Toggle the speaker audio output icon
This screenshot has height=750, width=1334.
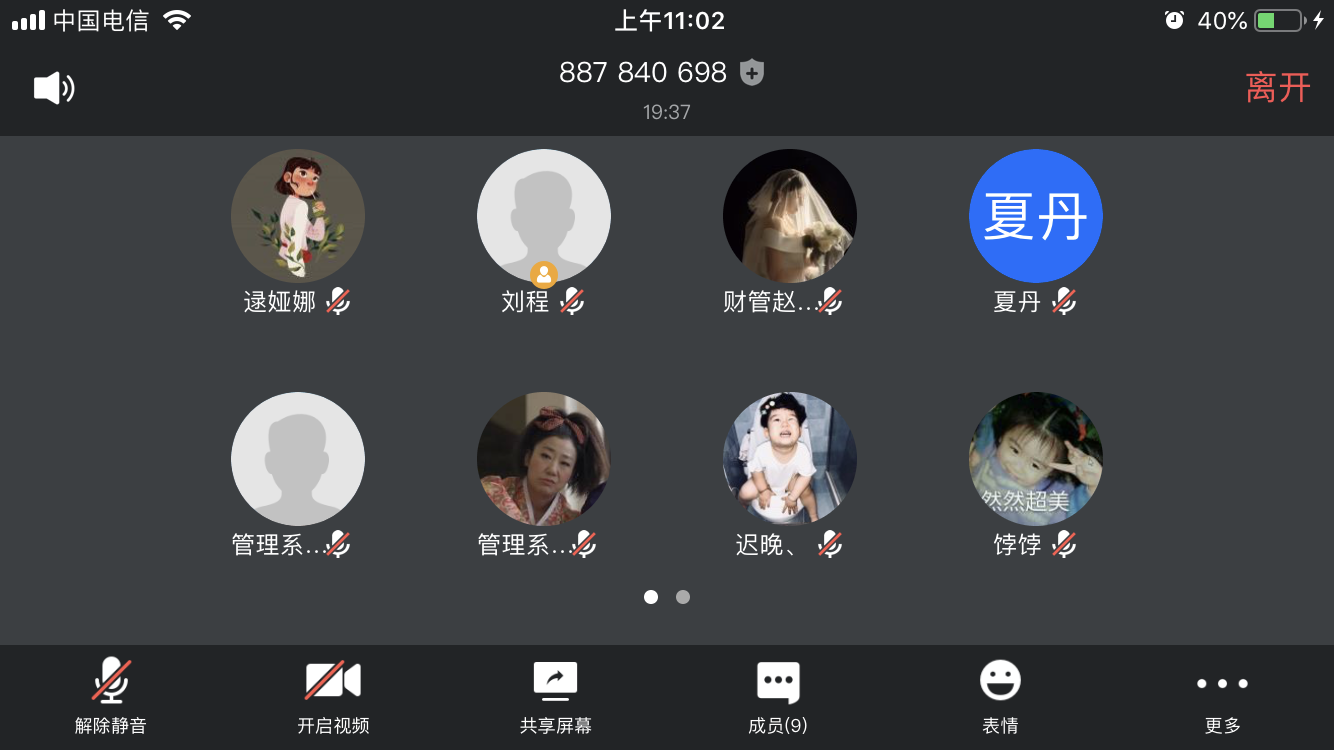(54, 88)
